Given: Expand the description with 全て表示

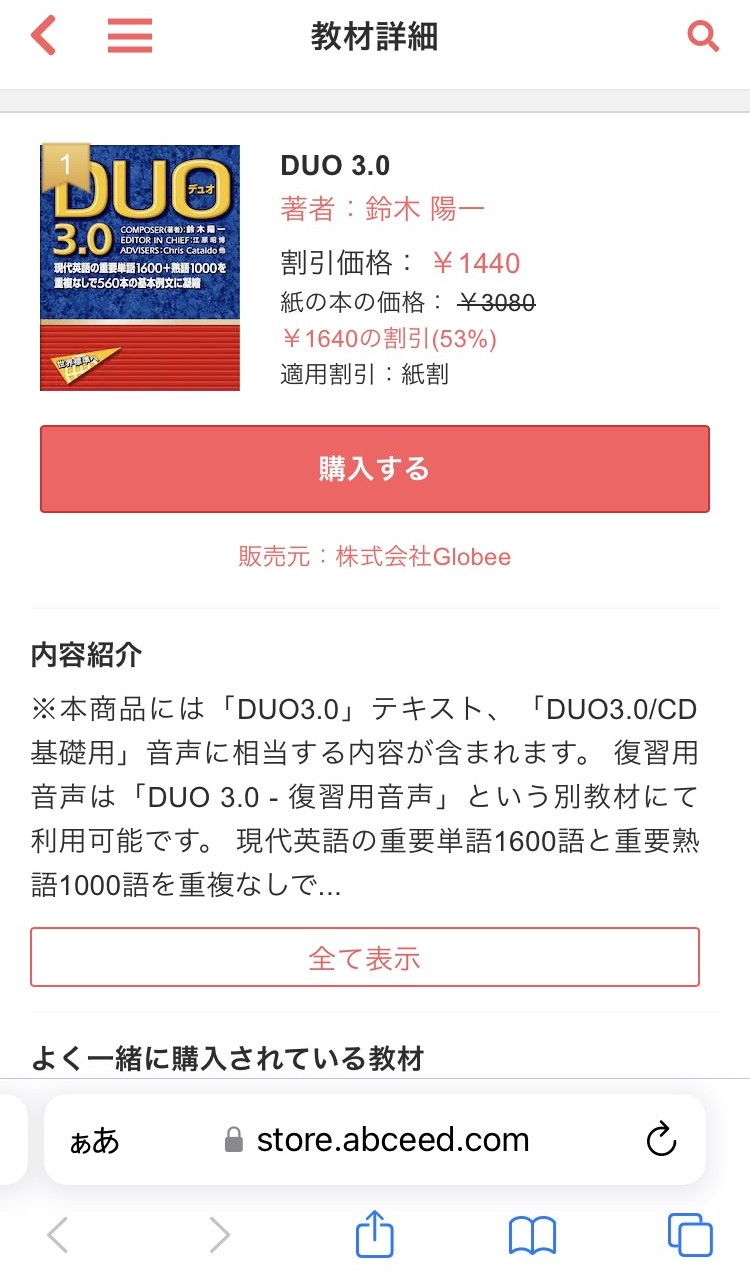Looking at the screenshot, I should (x=374, y=957).
